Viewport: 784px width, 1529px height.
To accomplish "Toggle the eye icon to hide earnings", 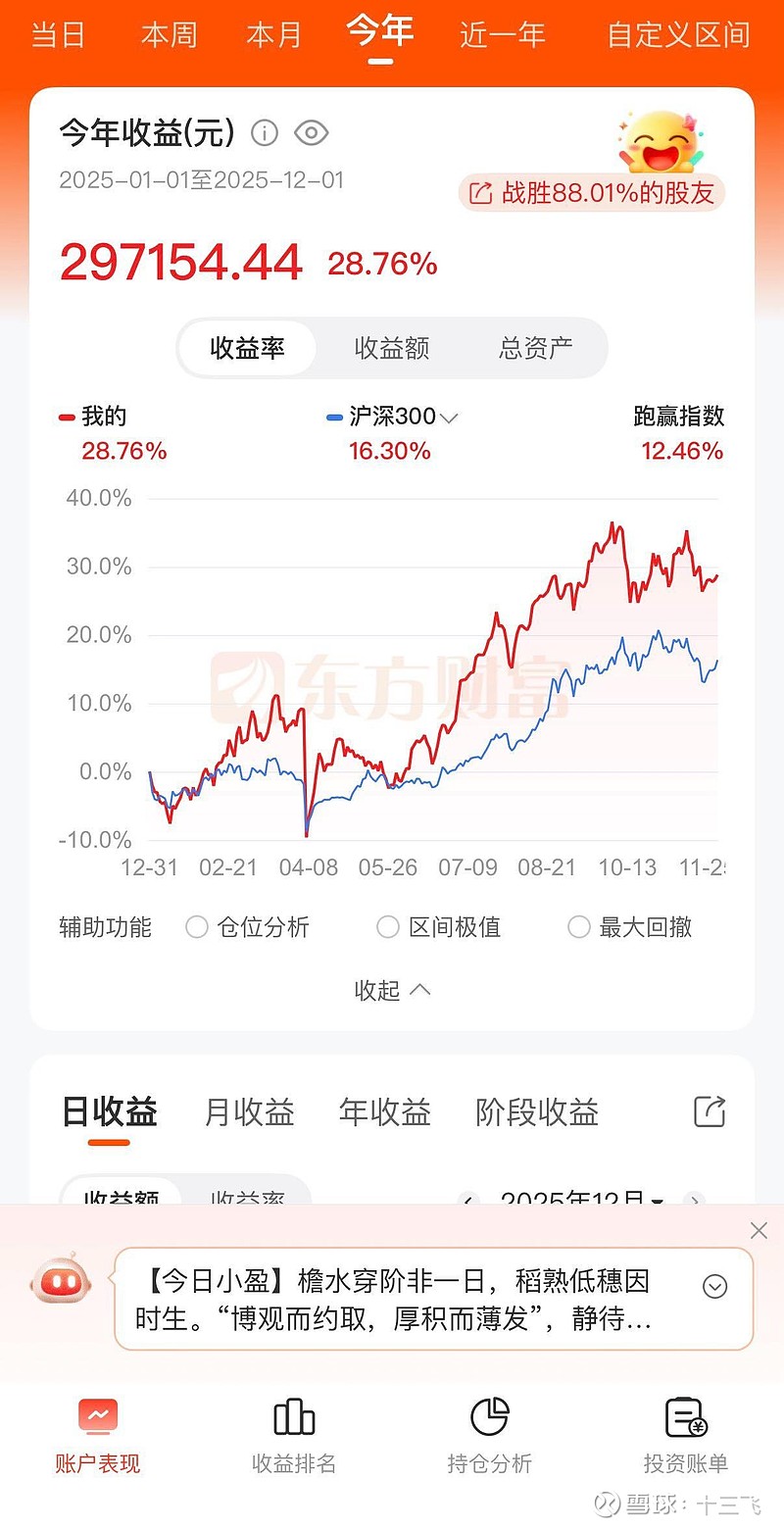I will [x=312, y=132].
